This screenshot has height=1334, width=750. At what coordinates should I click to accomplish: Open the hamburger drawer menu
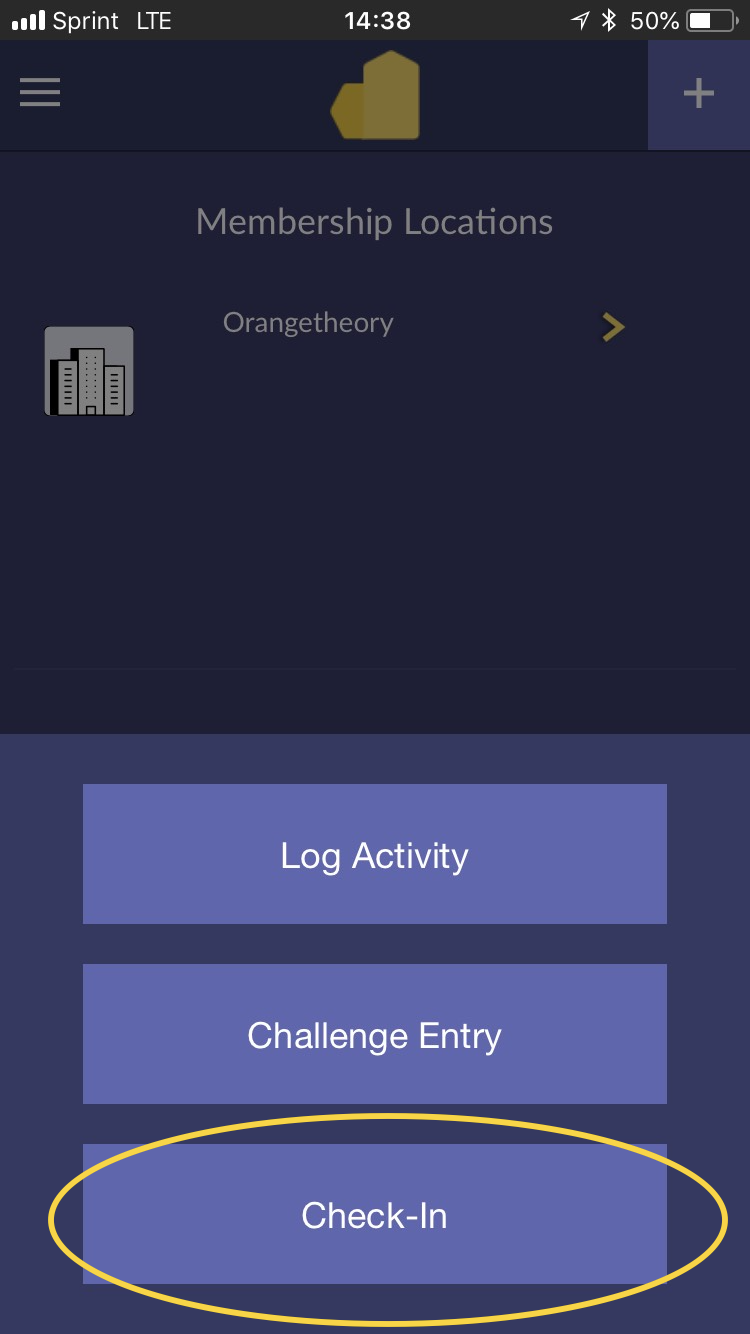[x=40, y=93]
